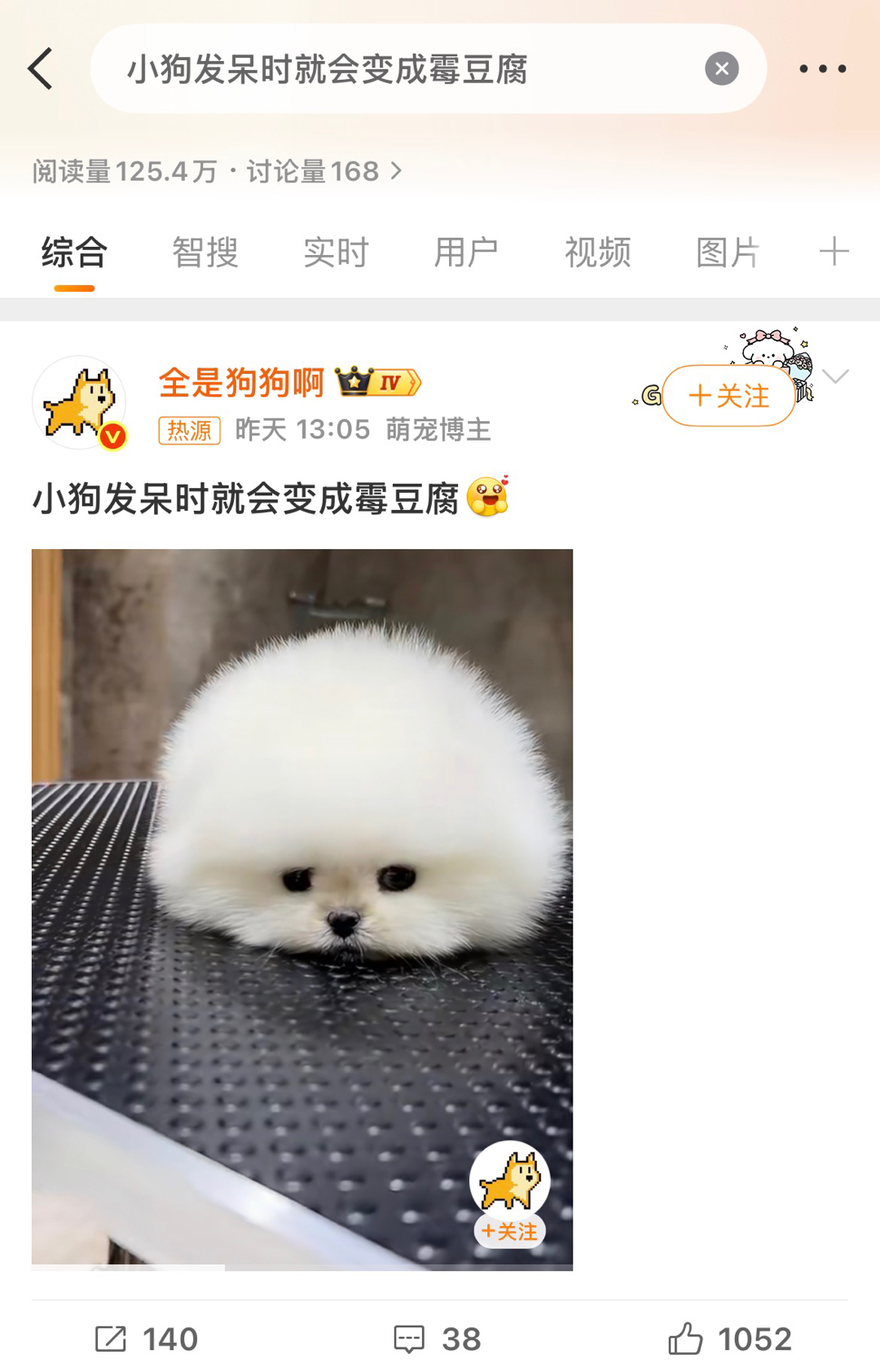This screenshot has width=880, height=1372.
Task: Tap the search box with 小狗发呆时就会变成霉豆腐
Action: click(391, 68)
